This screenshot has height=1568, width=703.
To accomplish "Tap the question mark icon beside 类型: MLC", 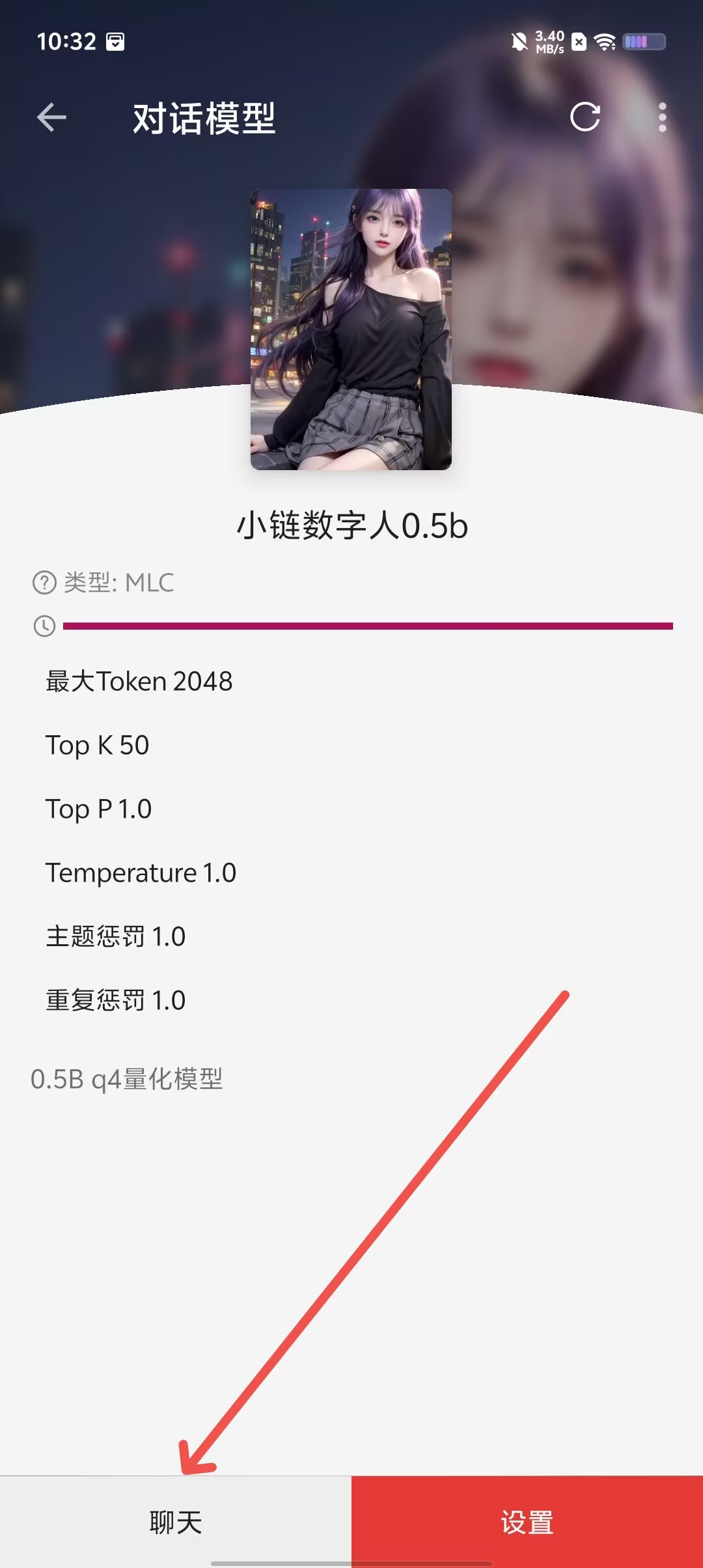I will tap(44, 583).
